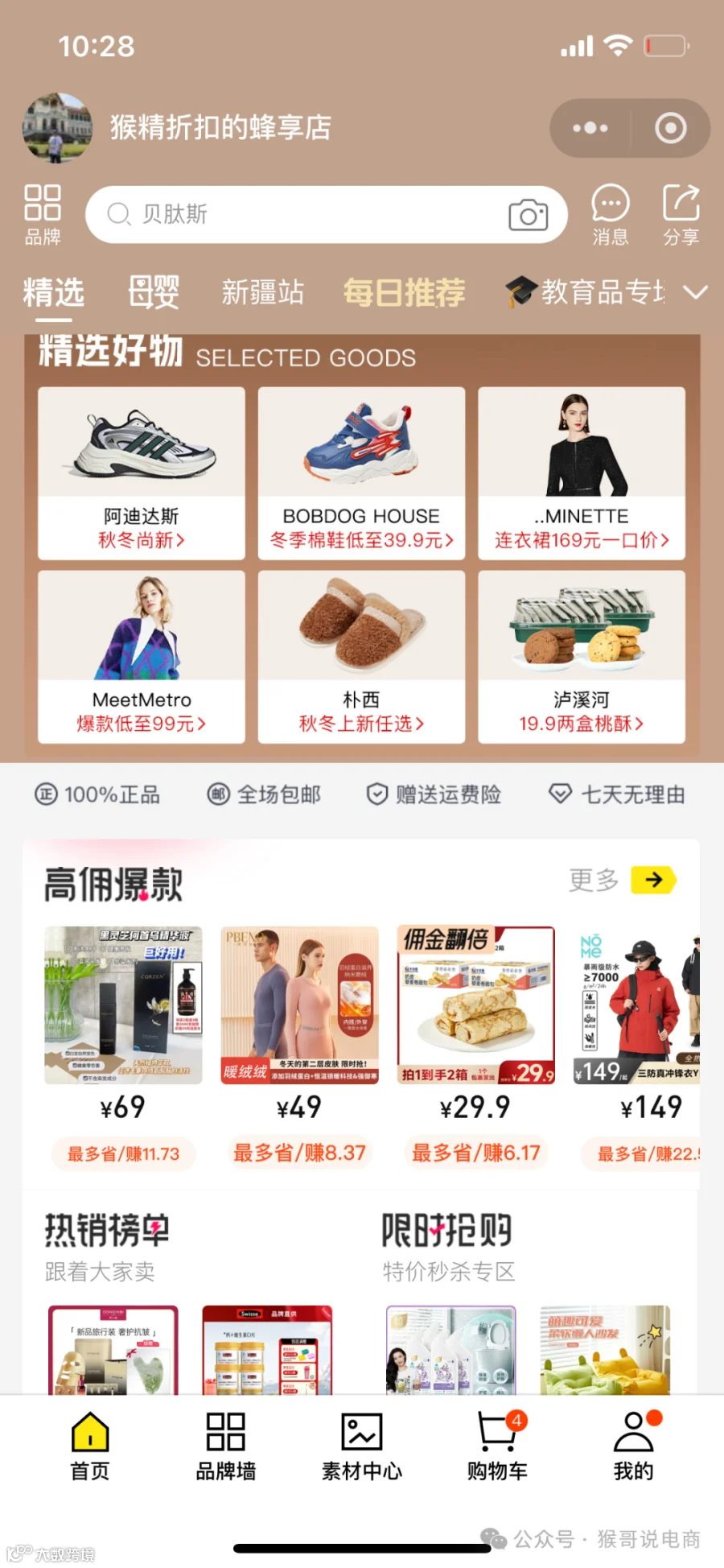Tap the search box showing 贝肽斯
724x1568 pixels.
327,214
